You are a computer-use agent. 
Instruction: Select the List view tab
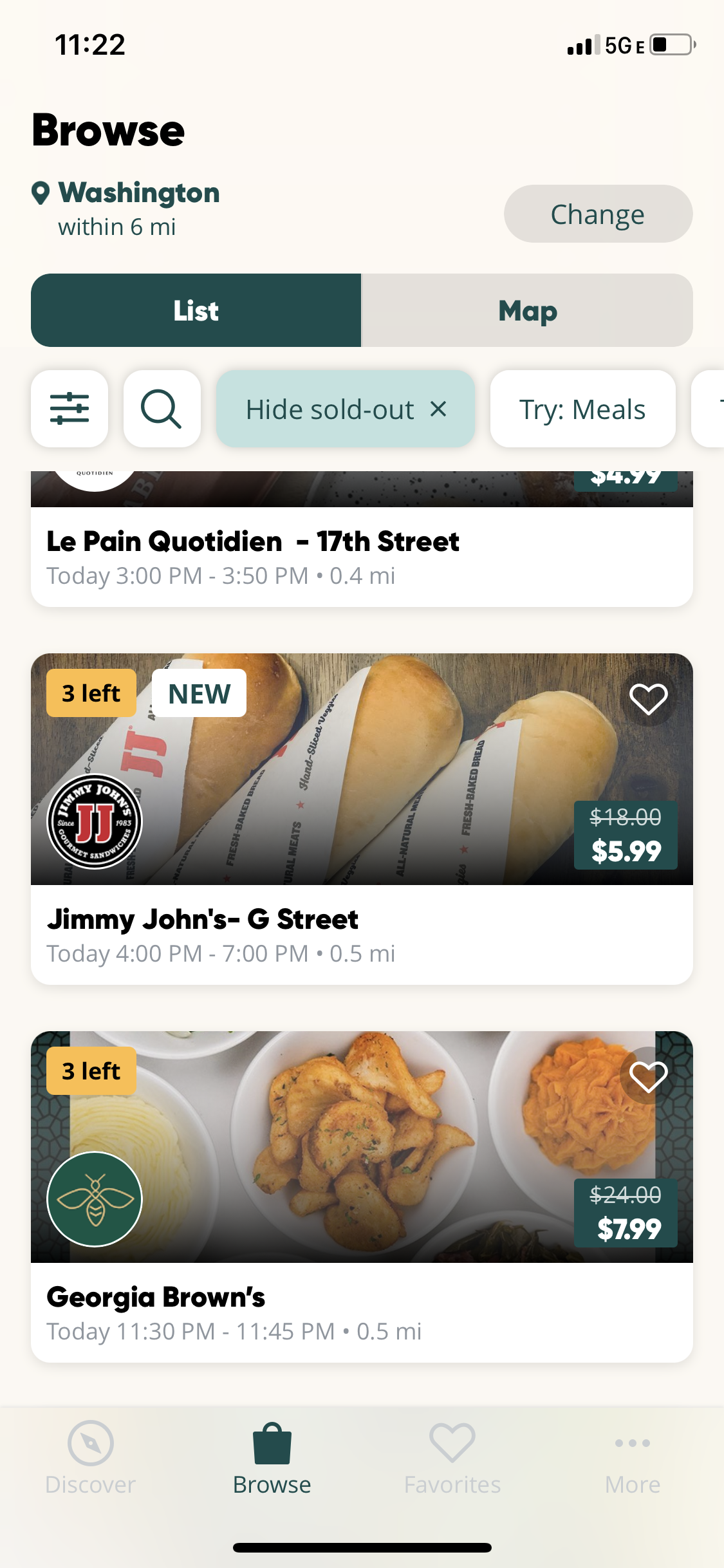[x=196, y=311]
